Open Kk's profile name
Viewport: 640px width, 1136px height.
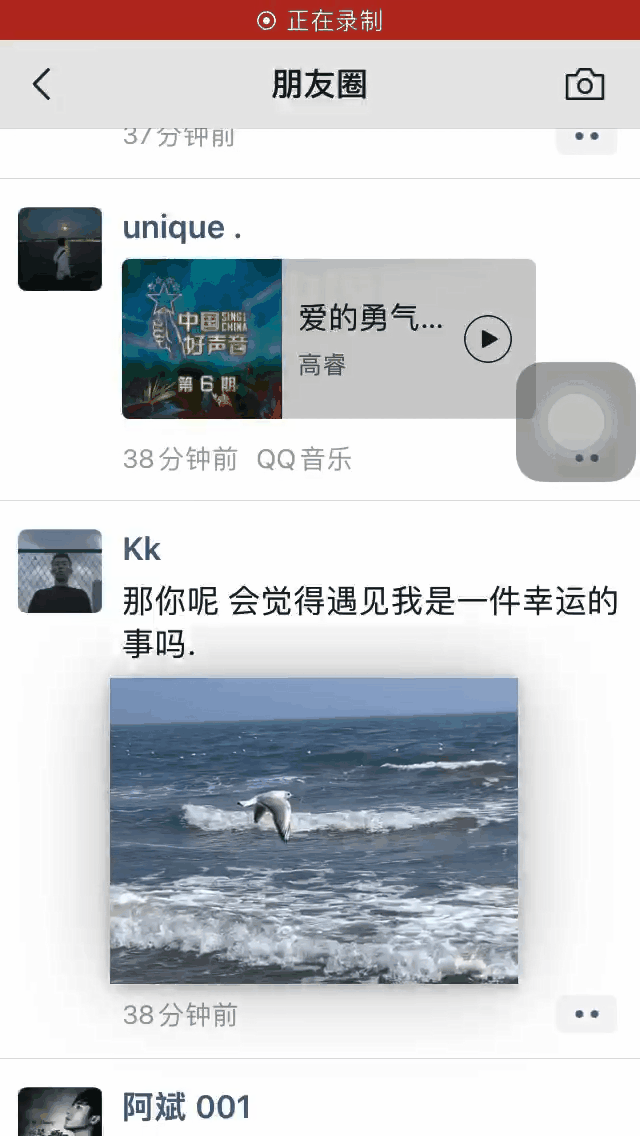142,549
